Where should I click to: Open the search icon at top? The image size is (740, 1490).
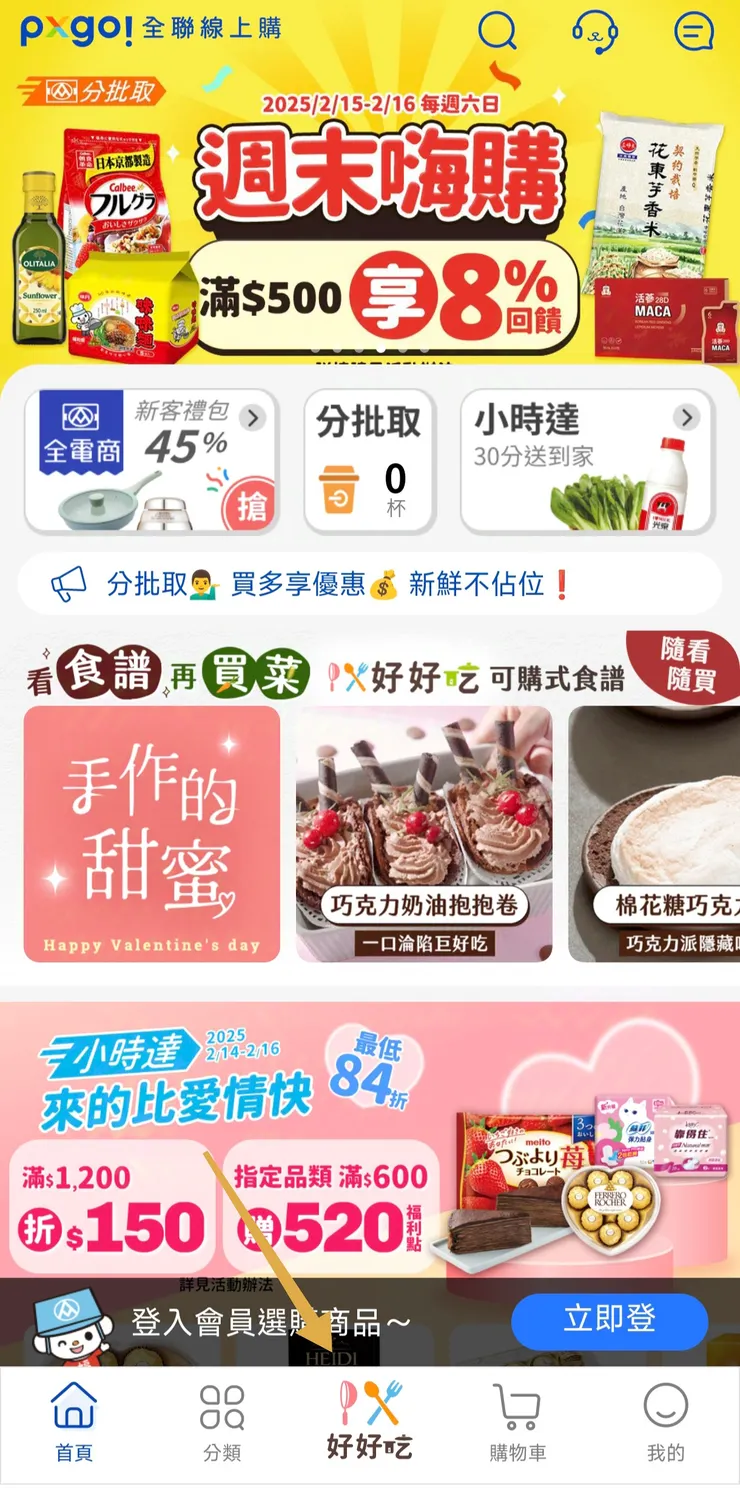[497, 32]
